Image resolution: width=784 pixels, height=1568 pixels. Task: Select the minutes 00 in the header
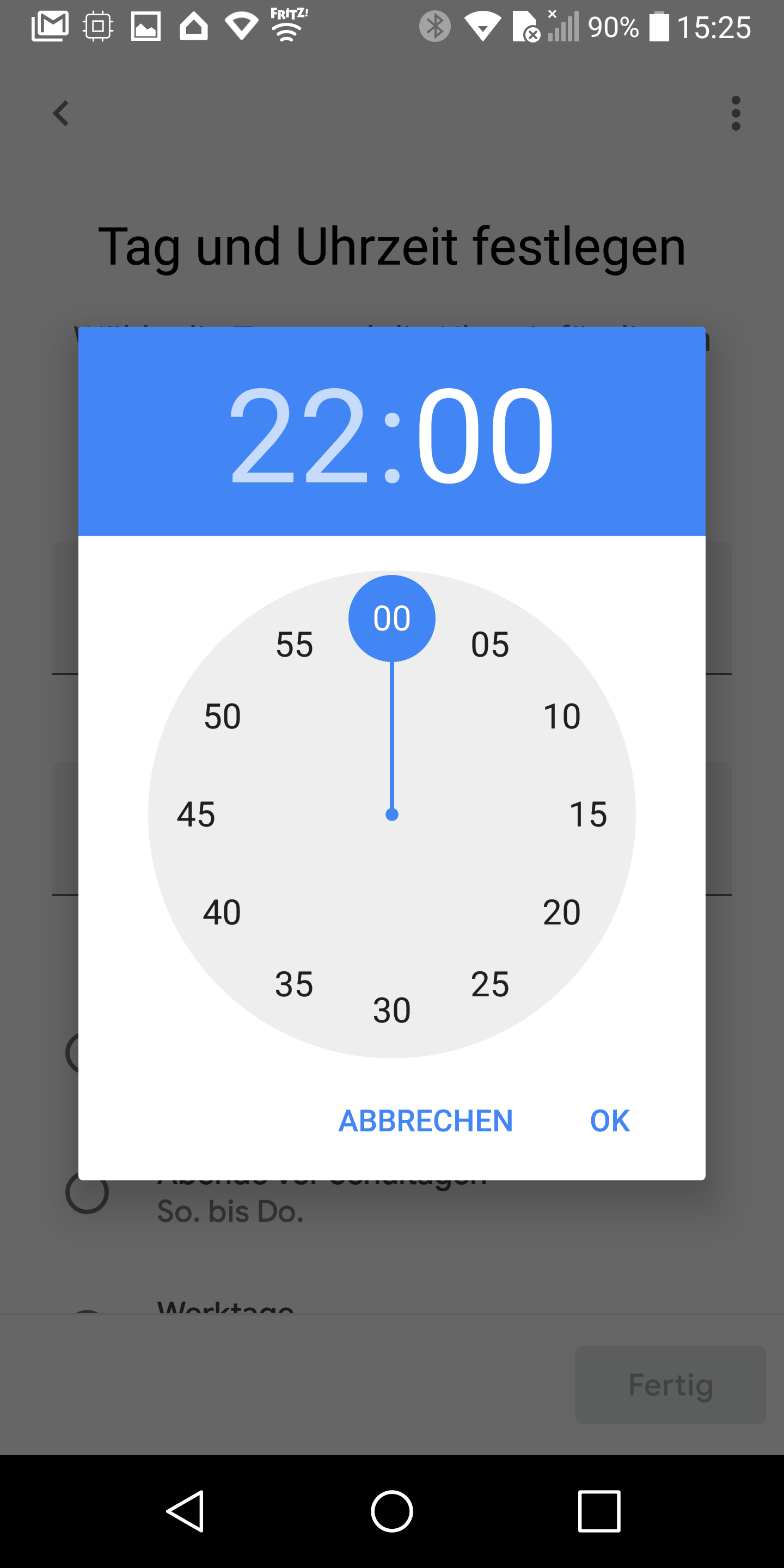[x=485, y=434]
